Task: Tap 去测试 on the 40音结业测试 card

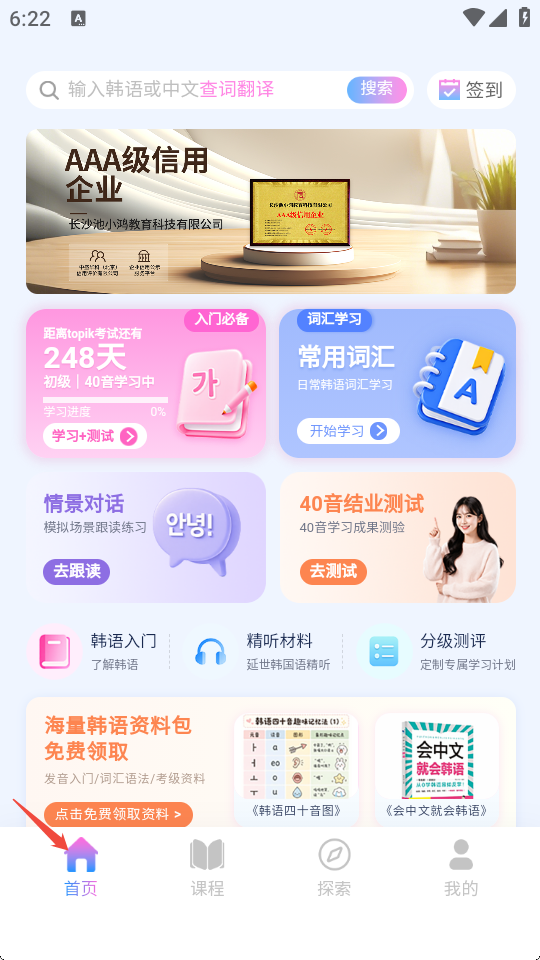Action: (x=333, y=572)
